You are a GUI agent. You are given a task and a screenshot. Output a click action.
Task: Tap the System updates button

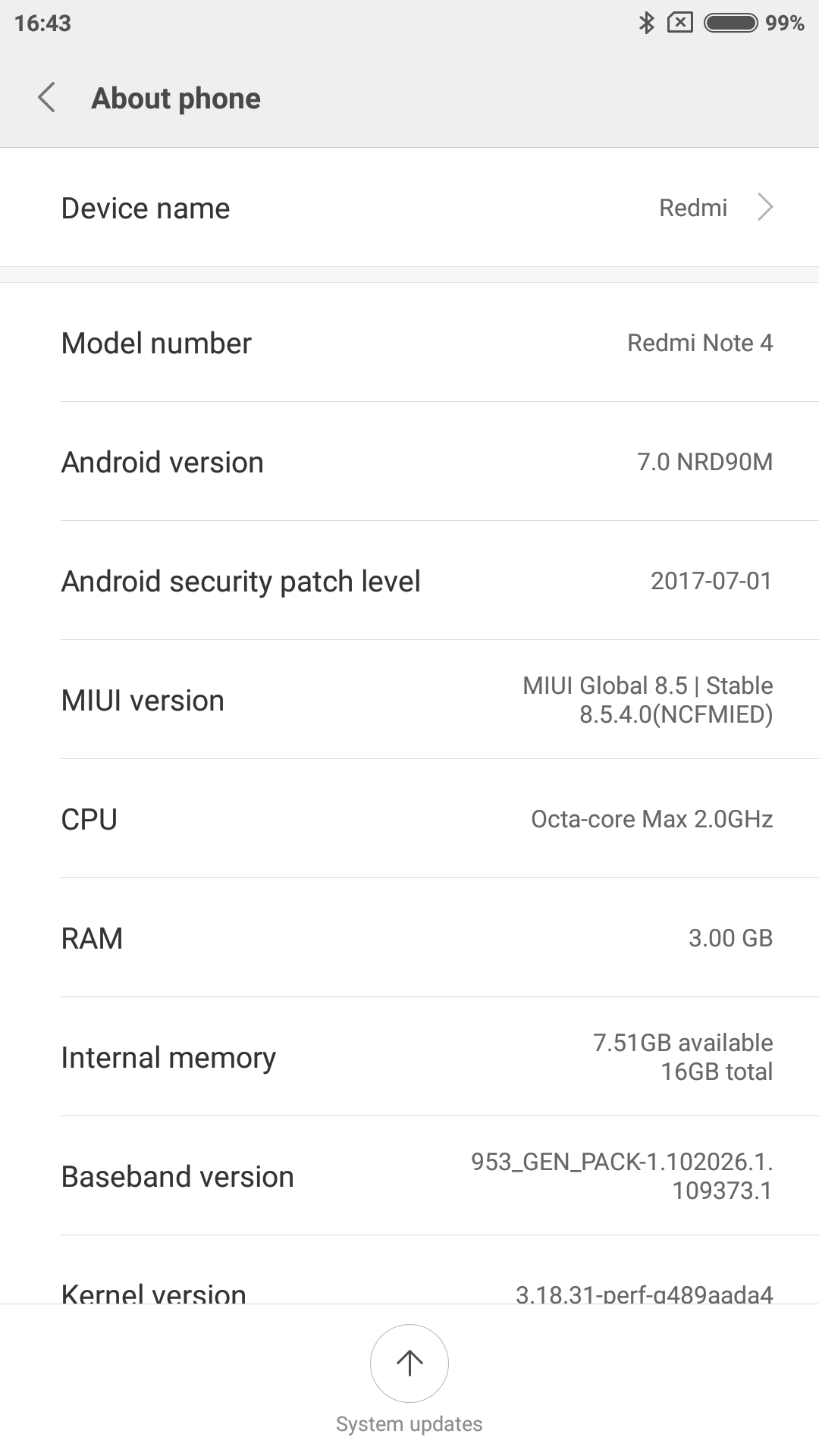(x=409, y=1363)
